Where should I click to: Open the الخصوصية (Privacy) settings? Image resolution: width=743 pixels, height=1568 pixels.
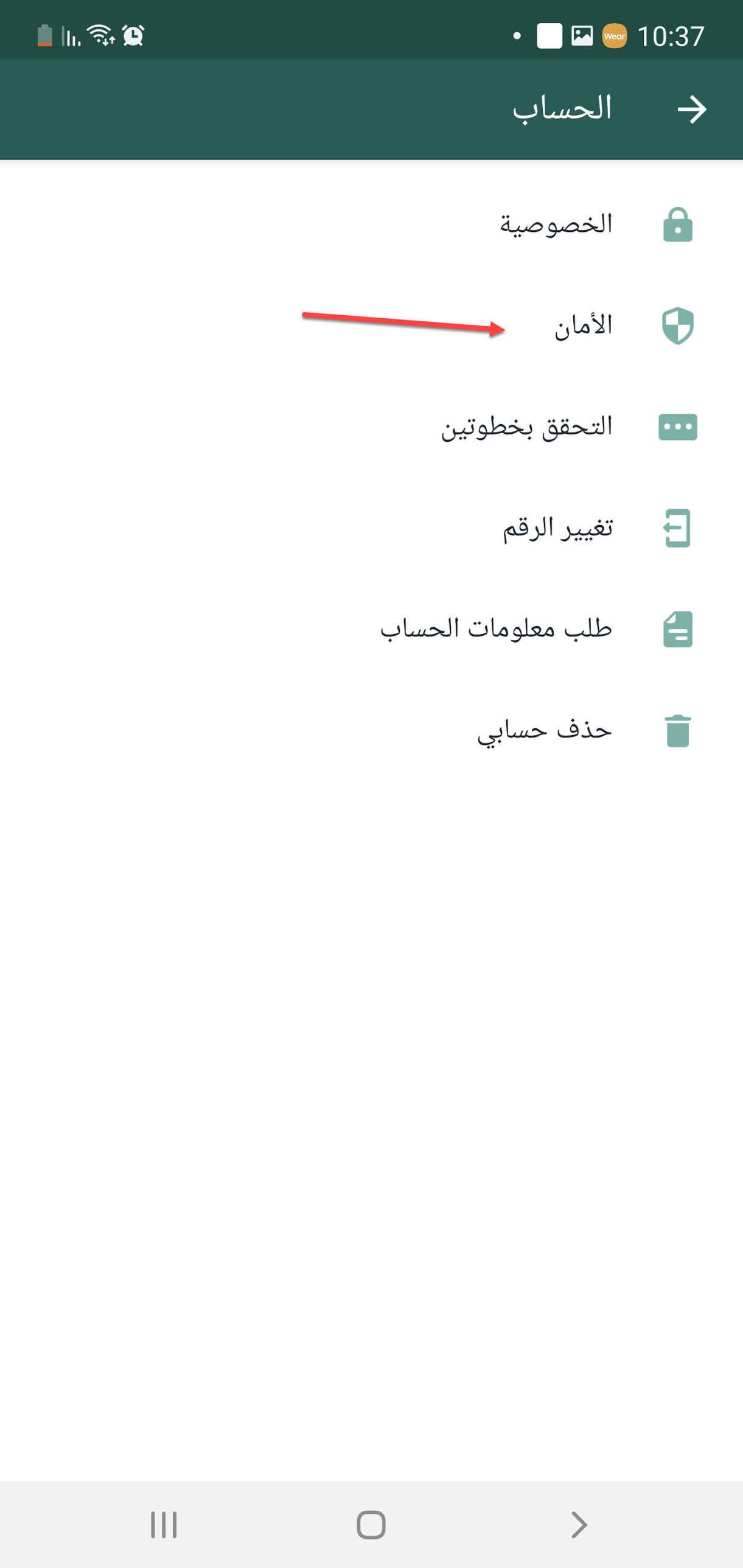tap(556, 225)
